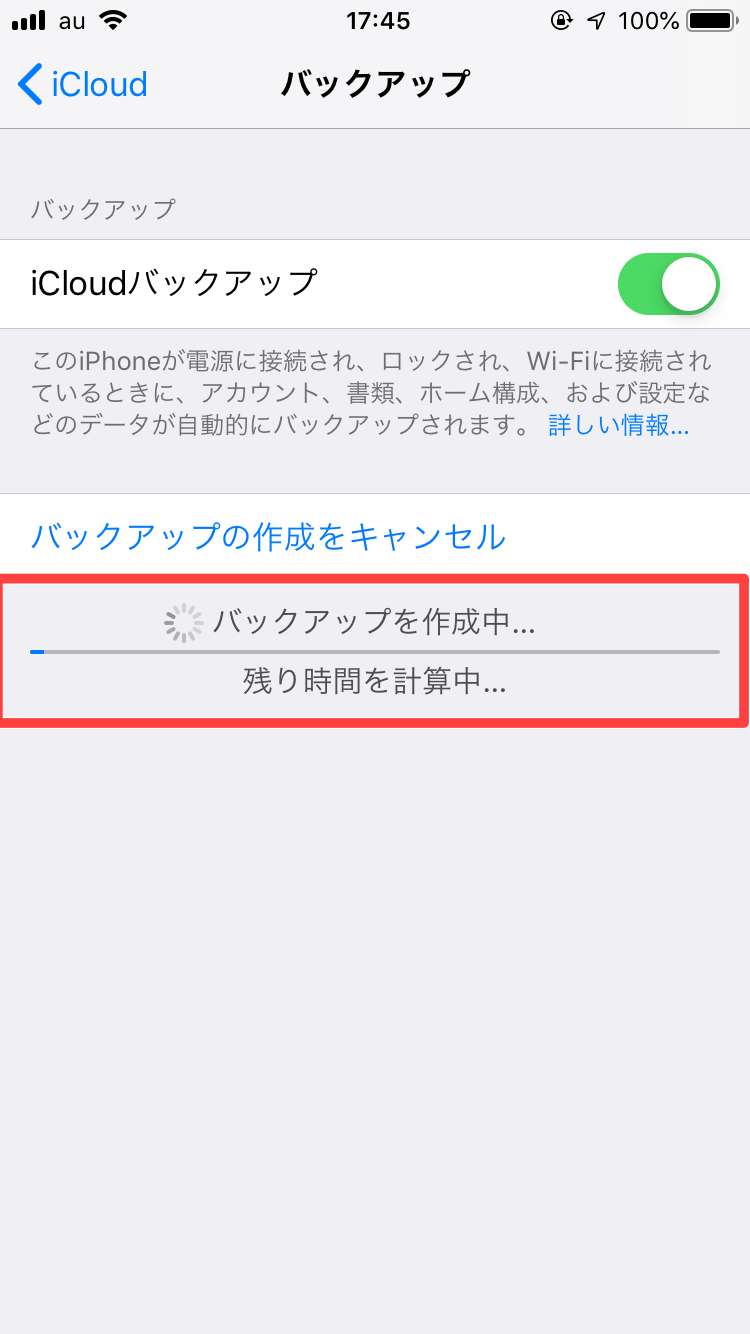Turn off the iCloudバックアップ switch
750x1334 pixels.
point(669,284)
